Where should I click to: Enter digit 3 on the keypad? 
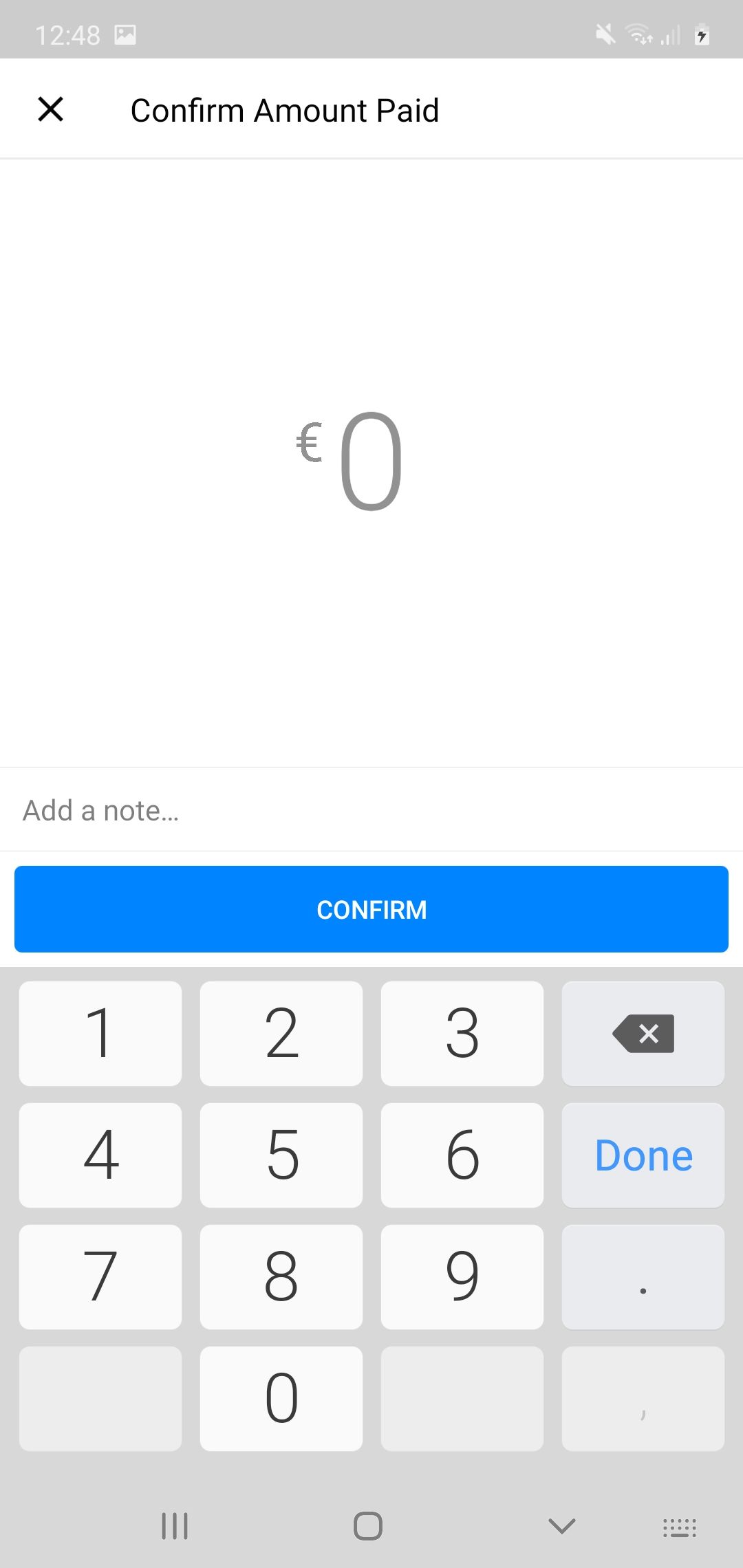tap(462, 1034)
